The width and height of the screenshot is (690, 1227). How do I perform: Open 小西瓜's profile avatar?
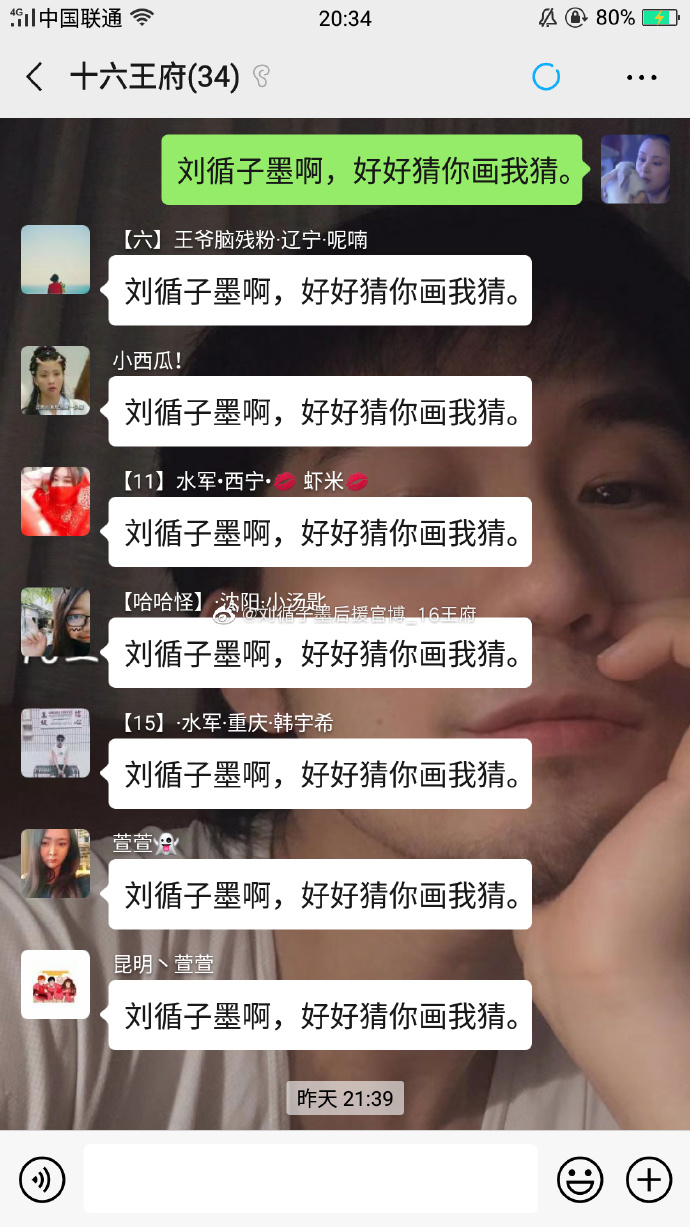pos(56,381)
